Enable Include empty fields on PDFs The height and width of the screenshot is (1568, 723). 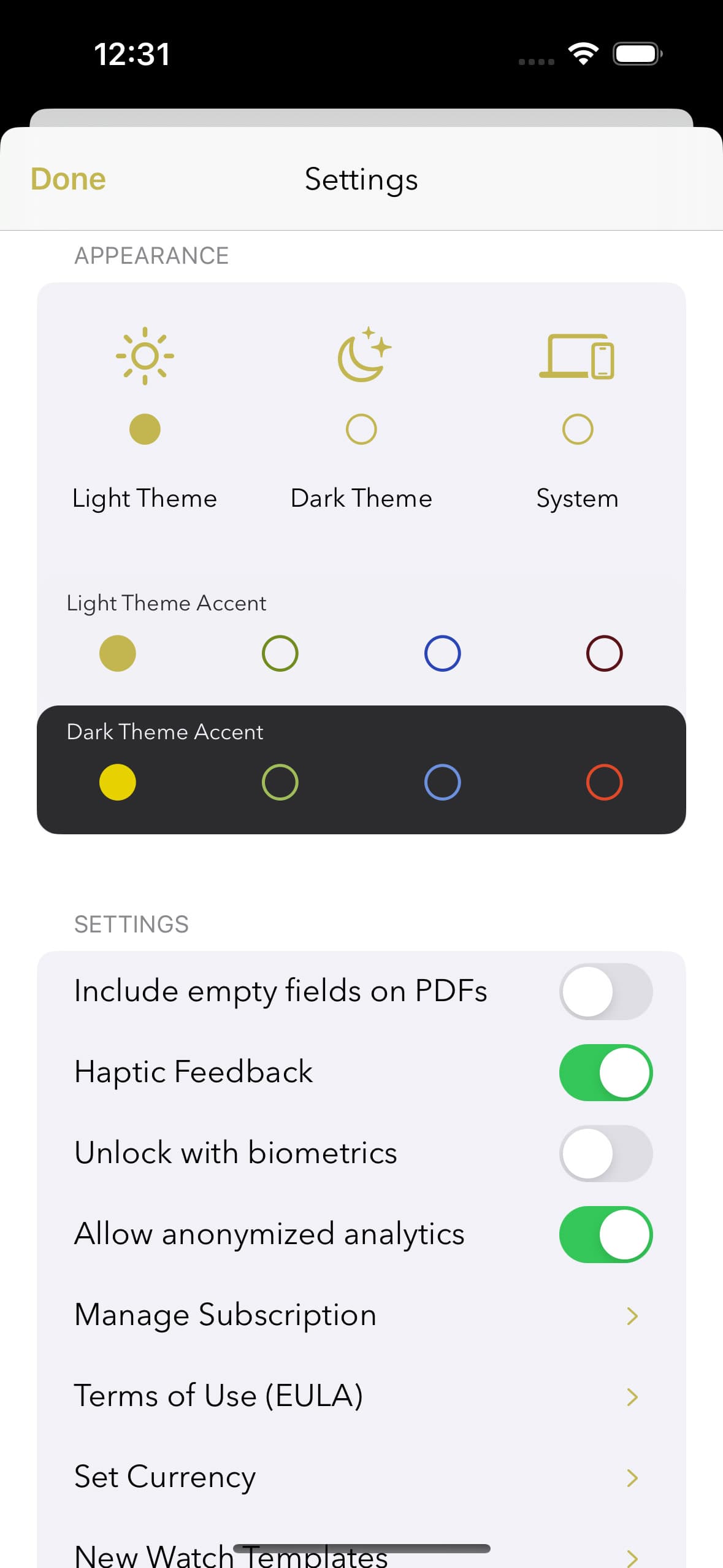[x=605, y=991]
